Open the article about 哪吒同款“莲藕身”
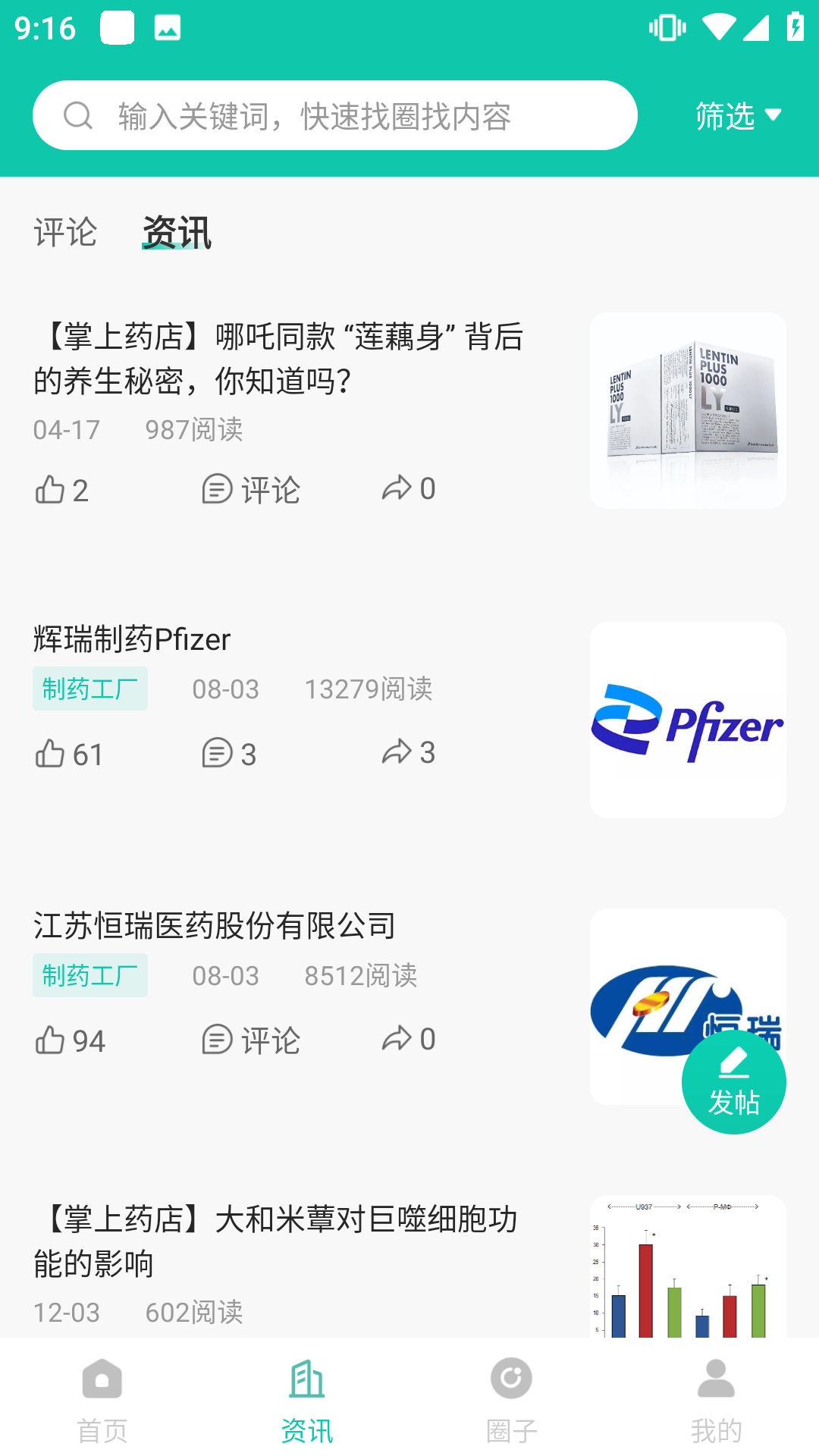The height and width of the screenshot is (1456, 819). tap(278, 358)
